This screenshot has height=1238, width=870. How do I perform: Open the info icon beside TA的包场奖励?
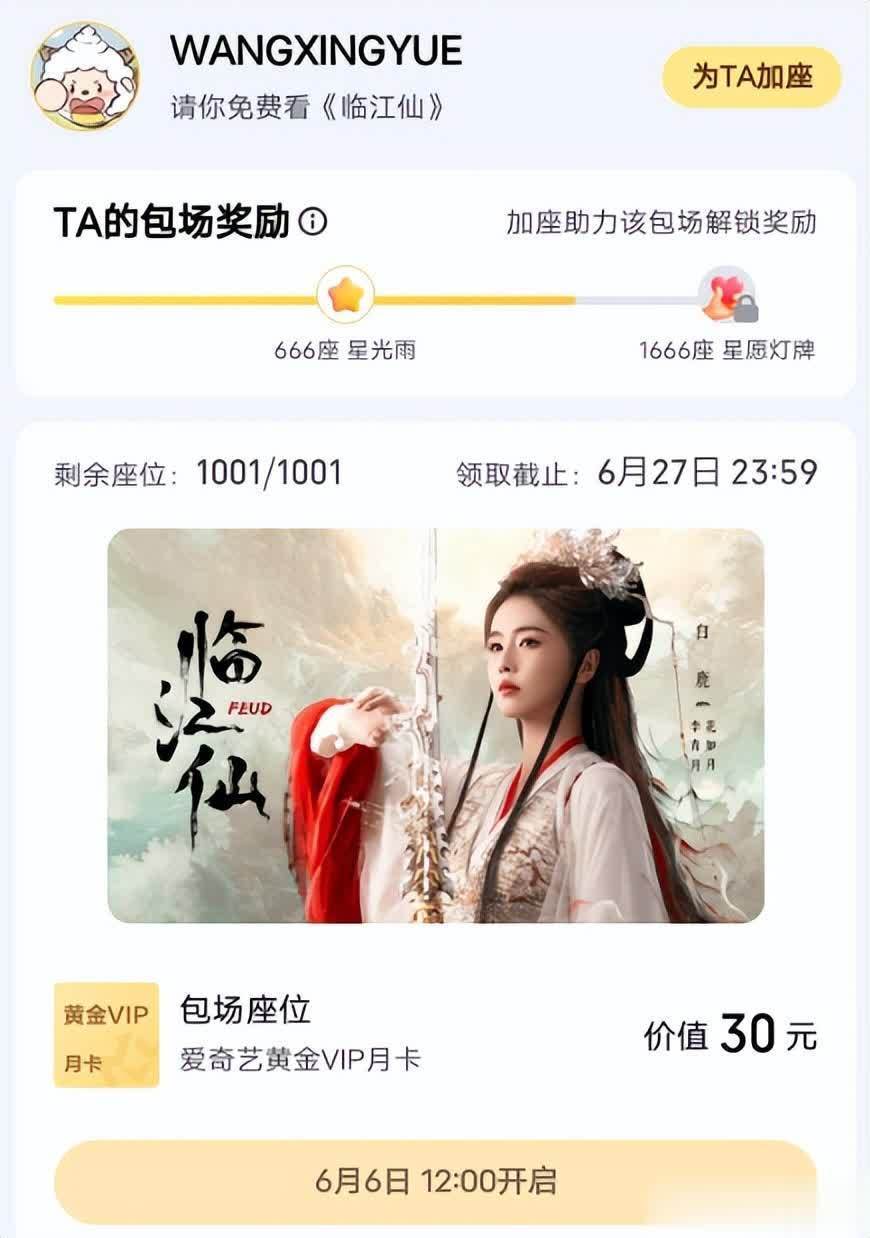[313, 221]
